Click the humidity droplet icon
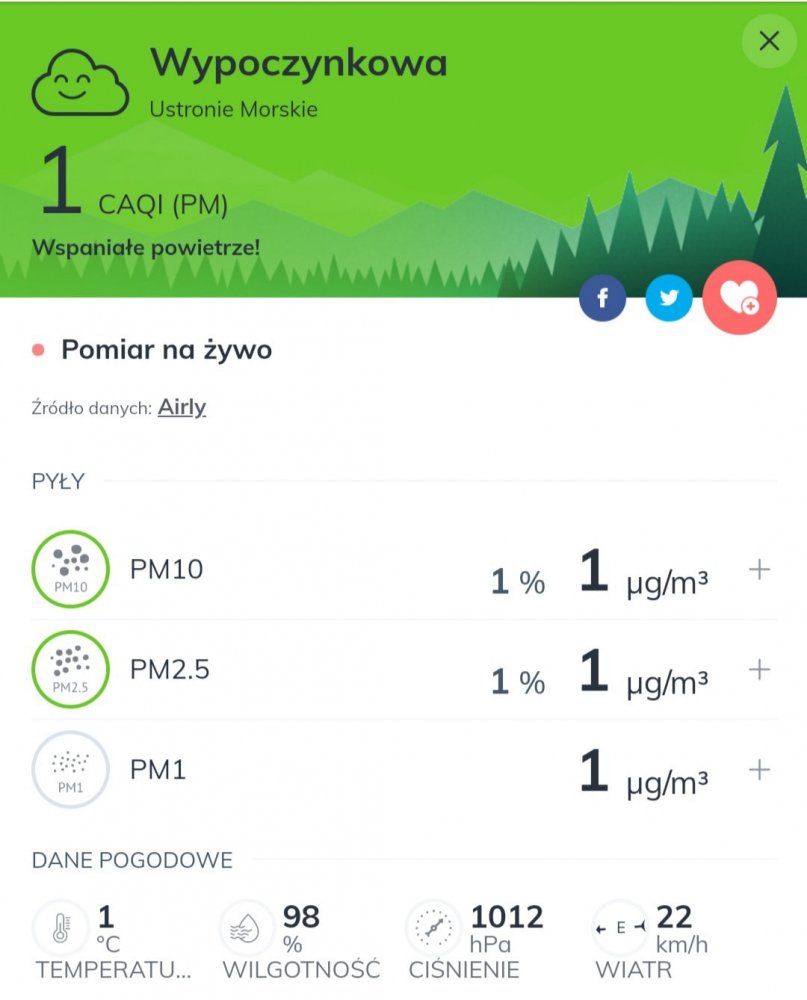 [x=248, y=927]
